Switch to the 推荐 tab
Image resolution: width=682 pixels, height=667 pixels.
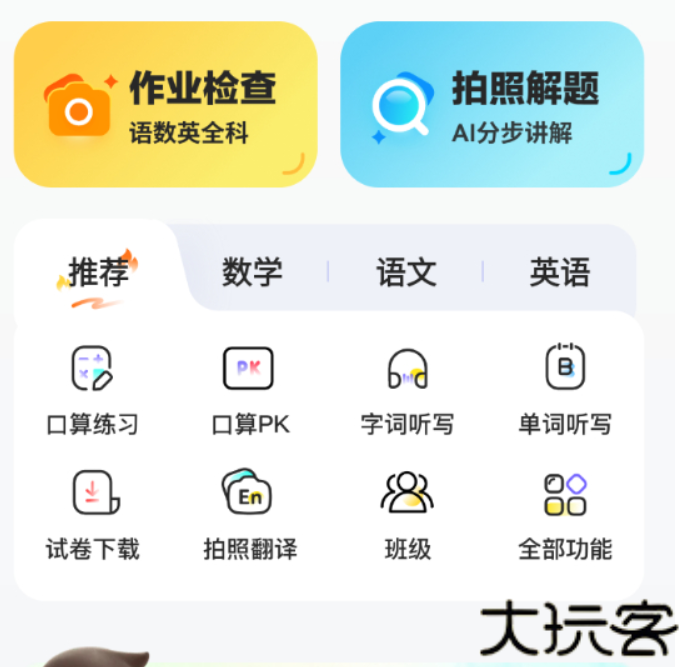click(98, 272)
